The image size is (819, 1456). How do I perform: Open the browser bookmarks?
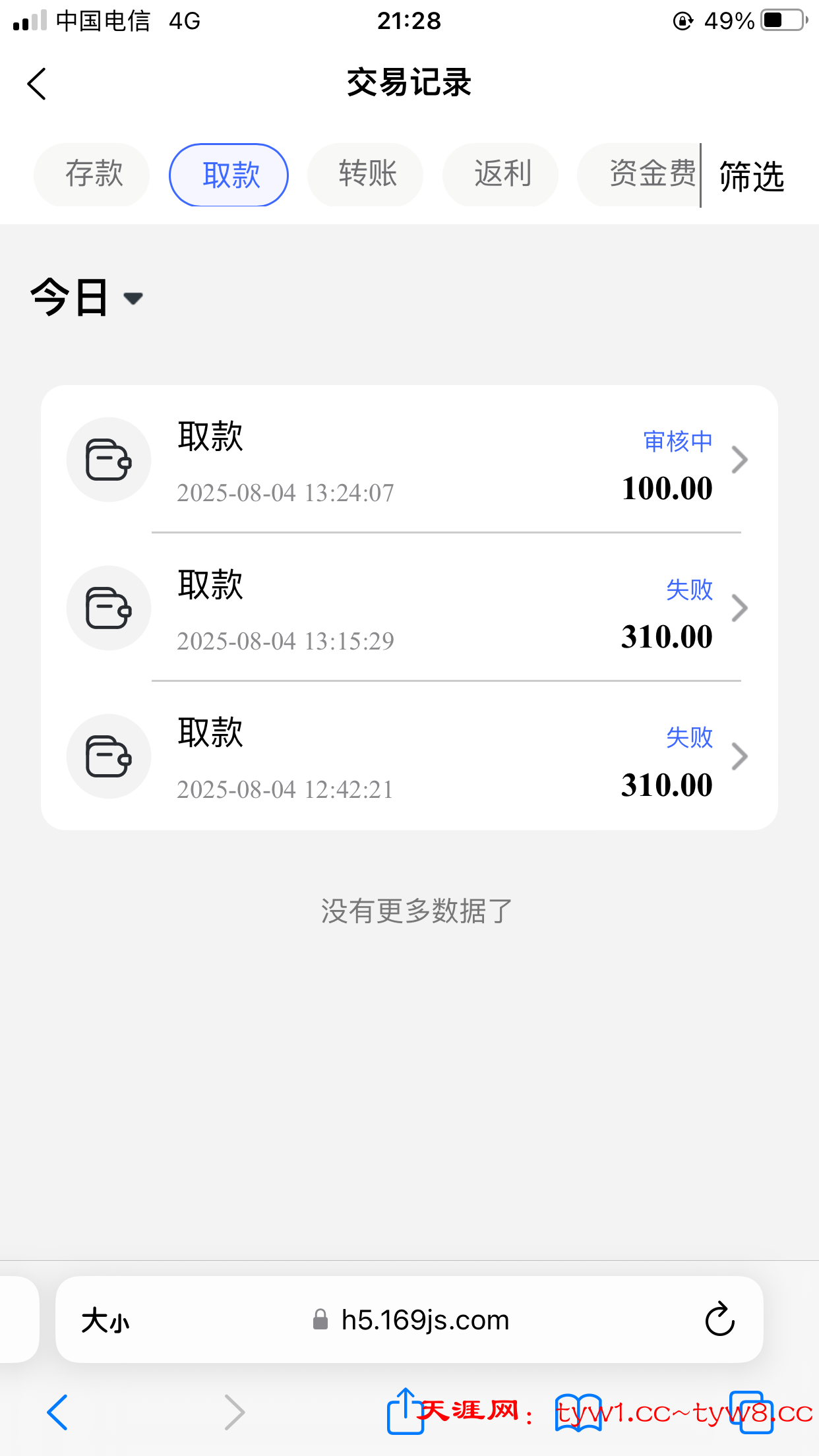(578, 1412)
